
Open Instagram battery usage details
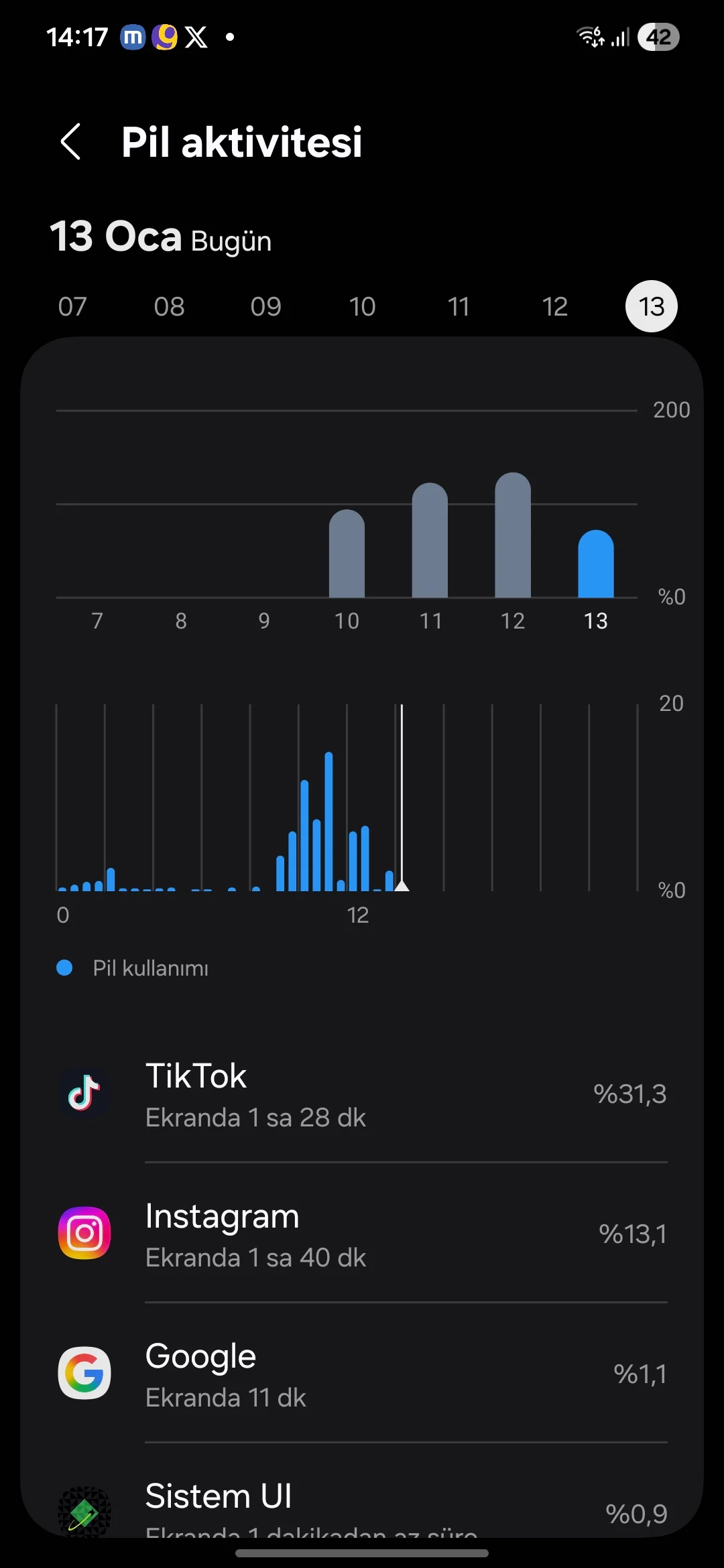click(x=362, y=1235)
